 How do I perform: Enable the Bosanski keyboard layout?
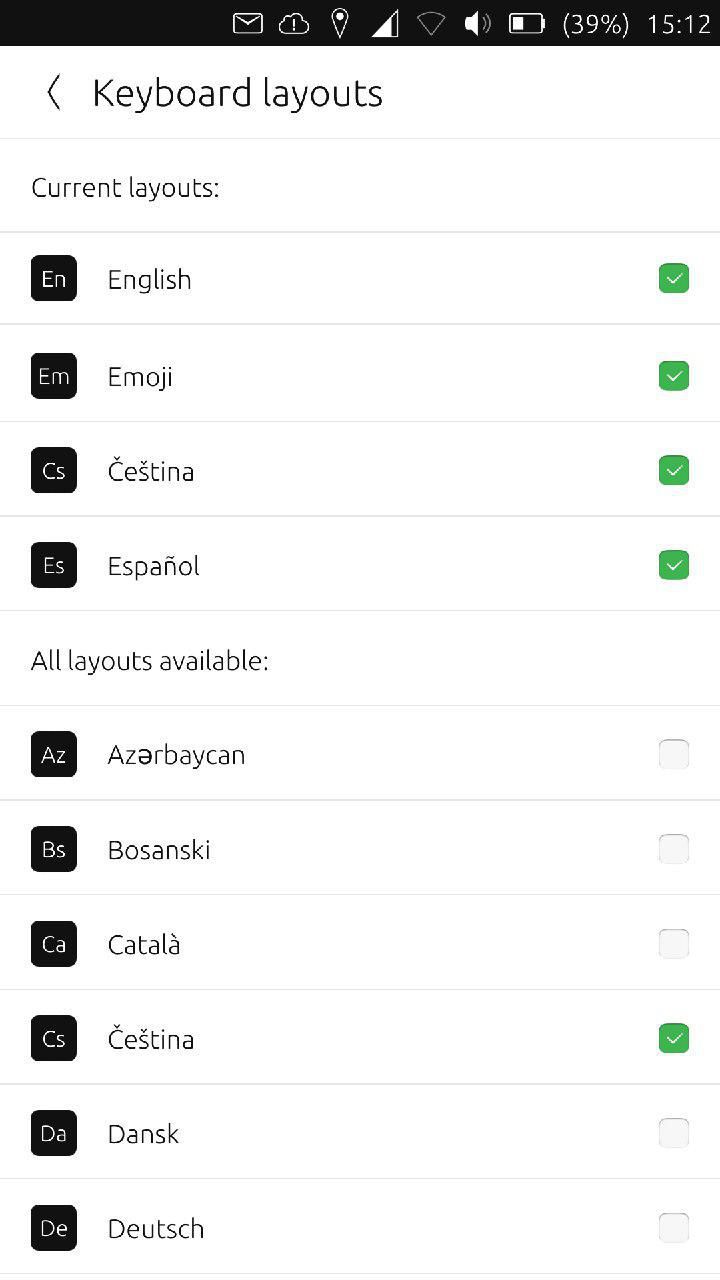coord(673,848)
